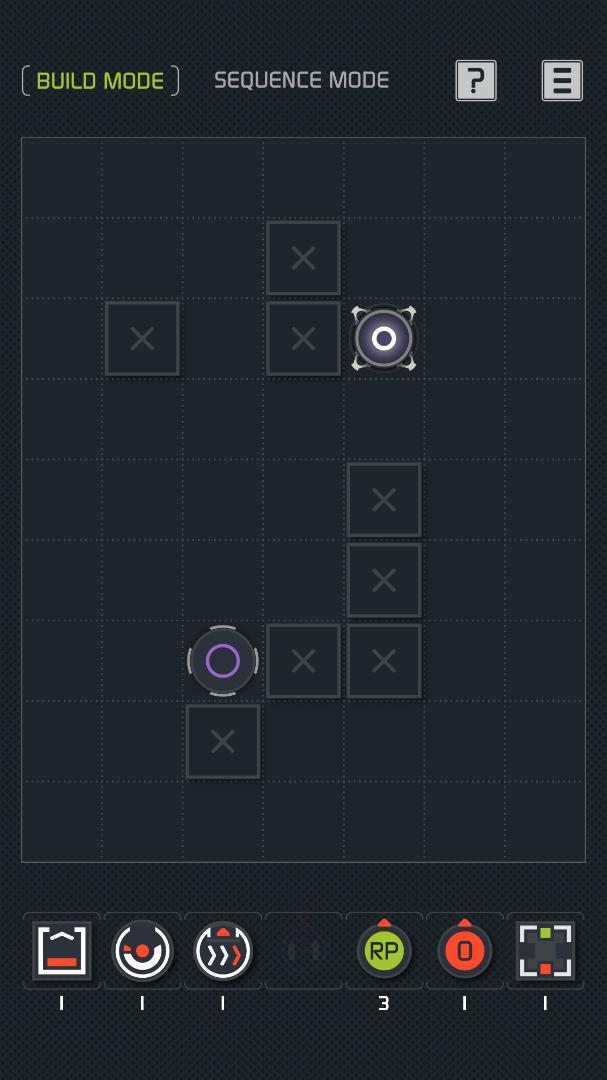Select the Build Mode tab

coord(100,80)
